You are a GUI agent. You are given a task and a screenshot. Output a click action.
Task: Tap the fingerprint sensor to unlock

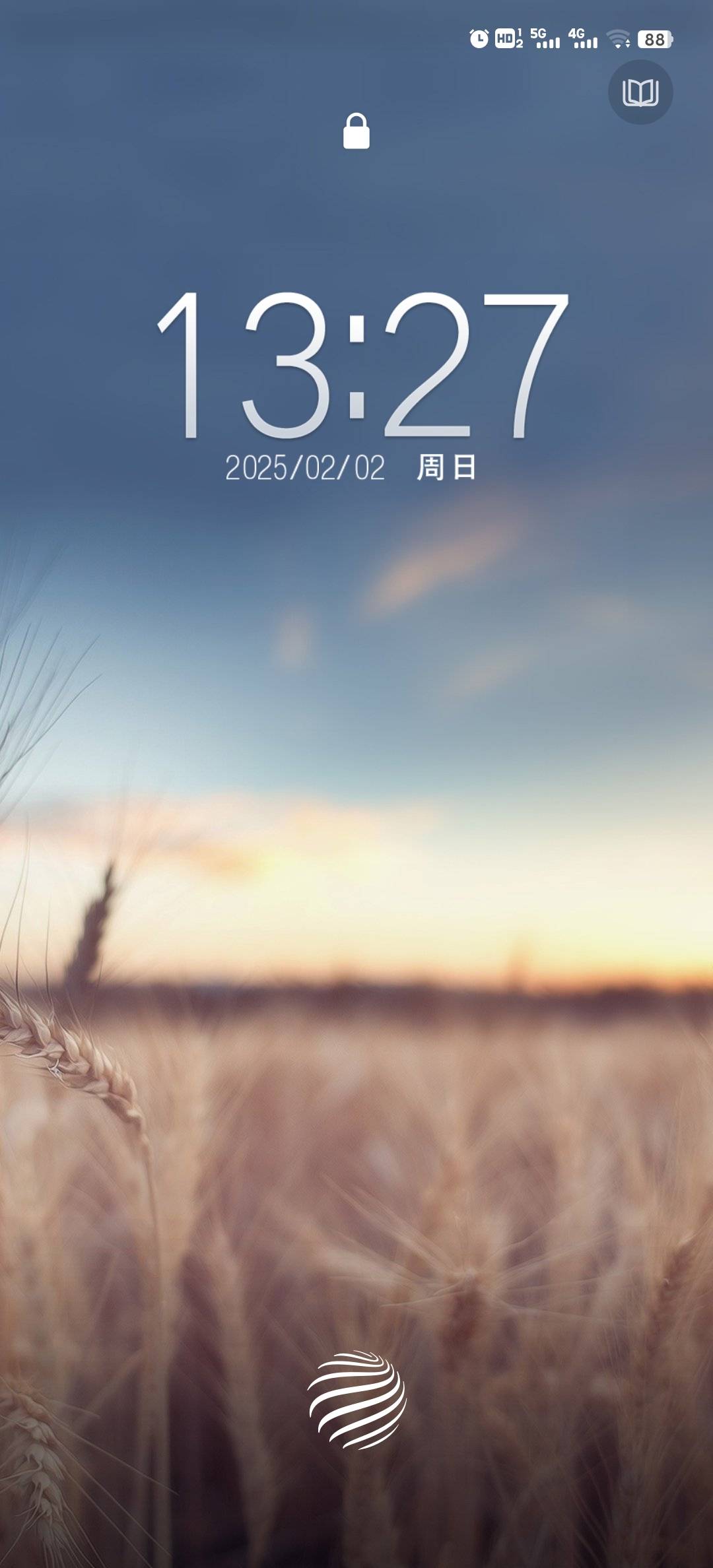point(356,1400)
